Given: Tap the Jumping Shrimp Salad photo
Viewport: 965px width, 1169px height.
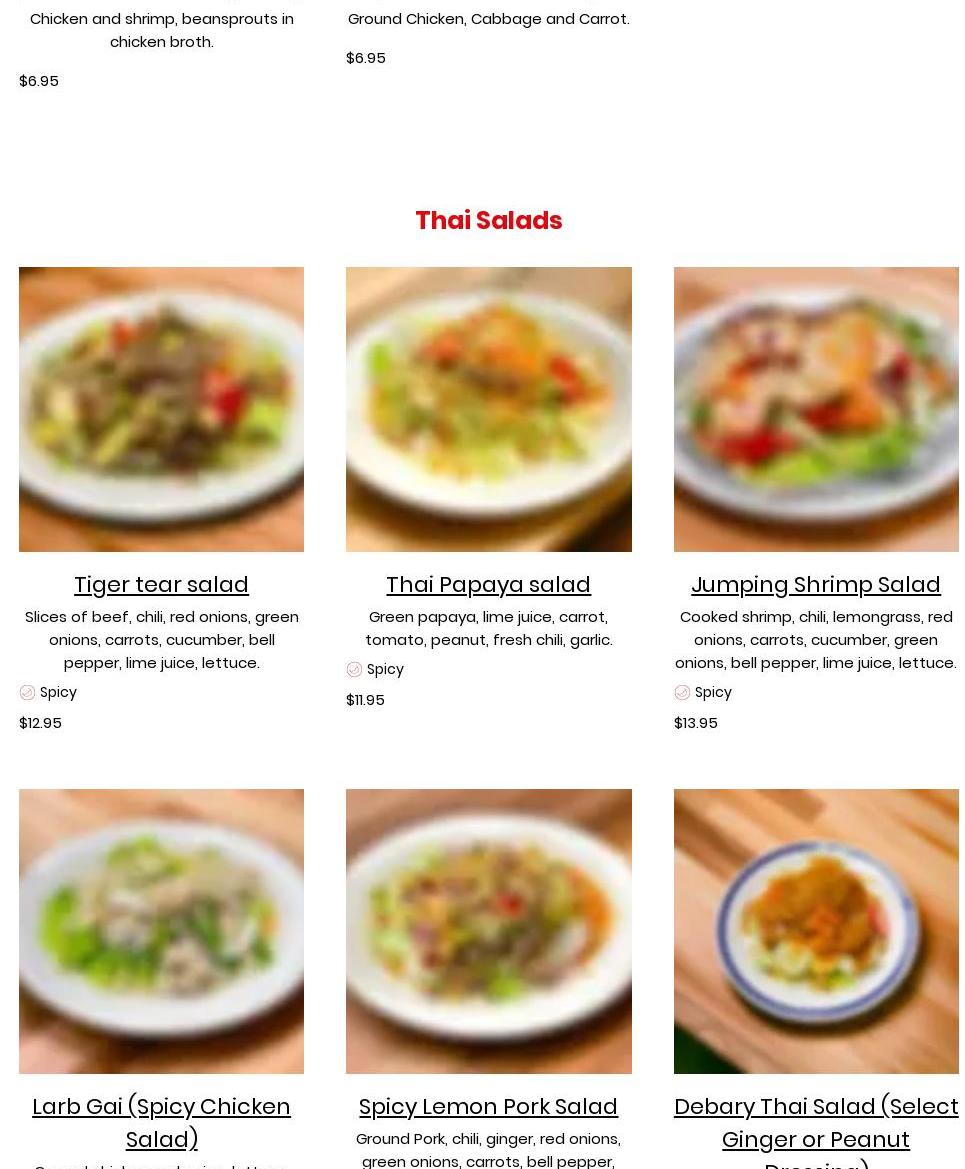Looking at the screenshot, I should click(x=815, y=409).
